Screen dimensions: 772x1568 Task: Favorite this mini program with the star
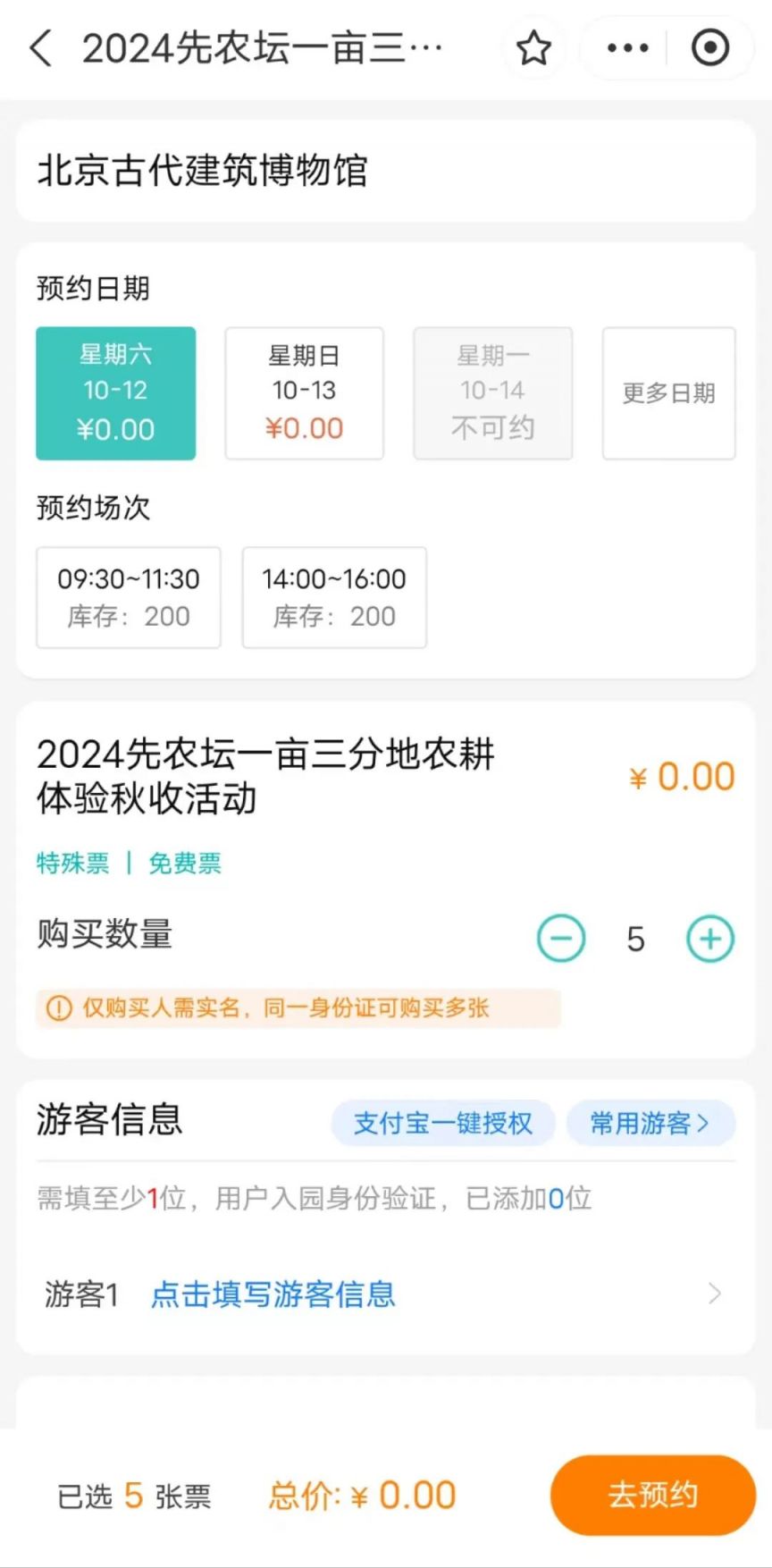coord(533,48)
